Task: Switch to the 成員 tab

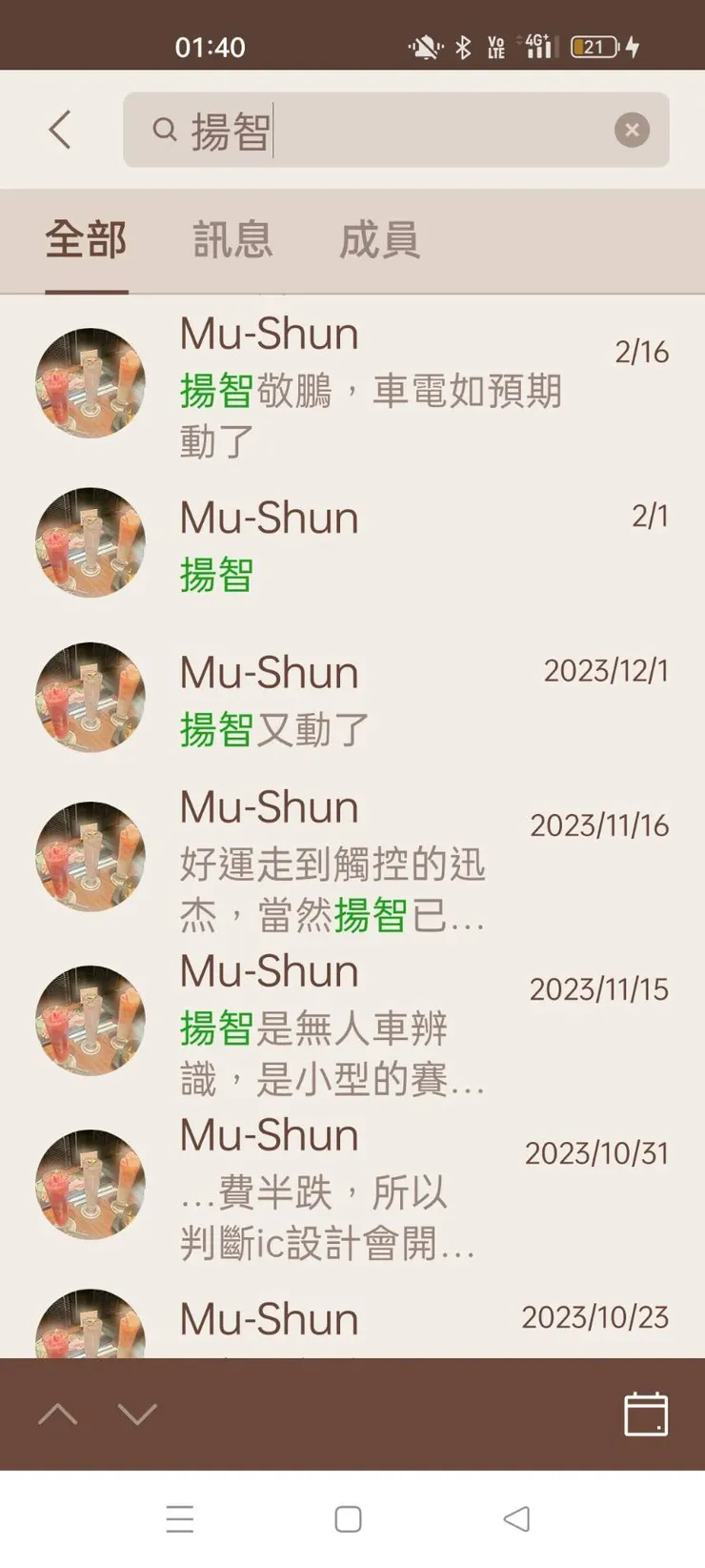Action: (379, 240)
